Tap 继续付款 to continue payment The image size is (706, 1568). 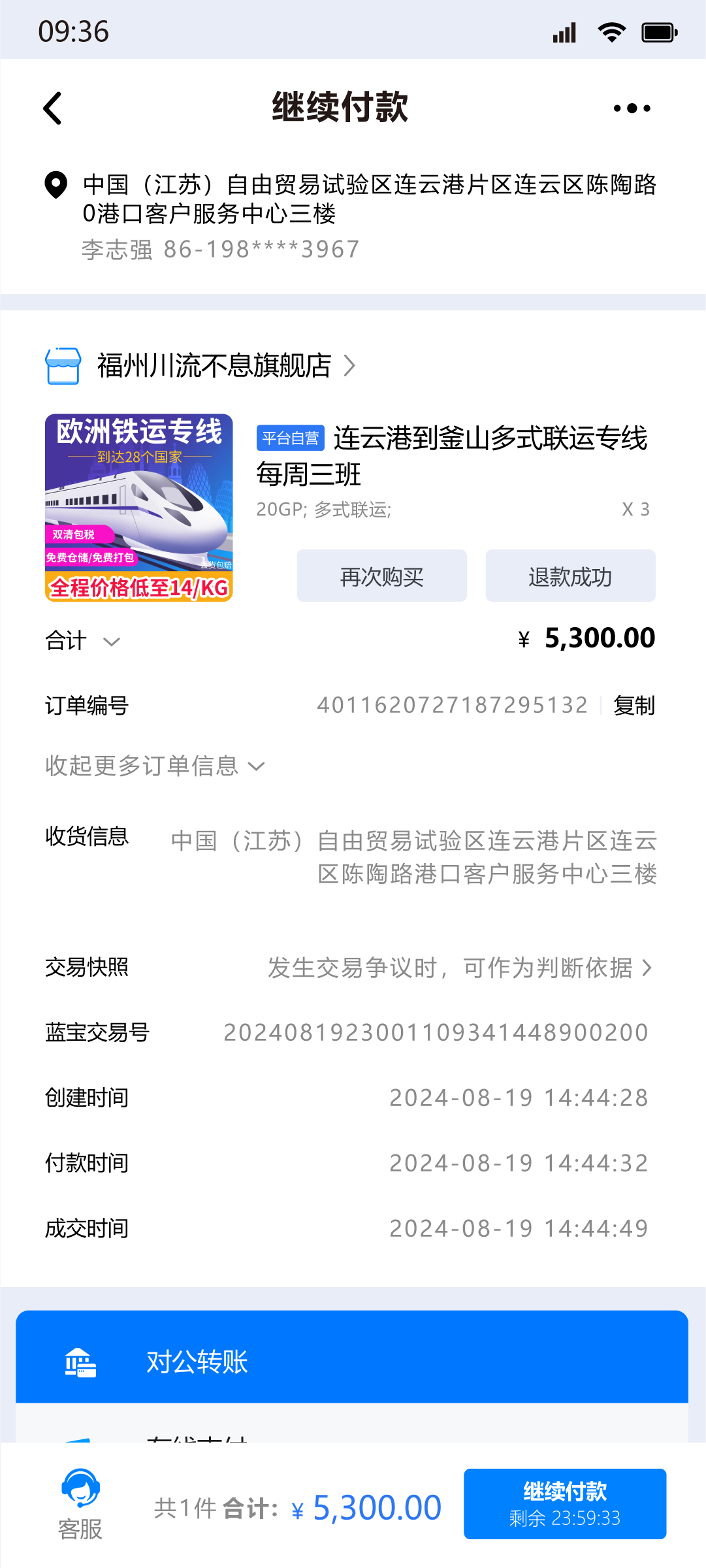(x=564, y=1503)
